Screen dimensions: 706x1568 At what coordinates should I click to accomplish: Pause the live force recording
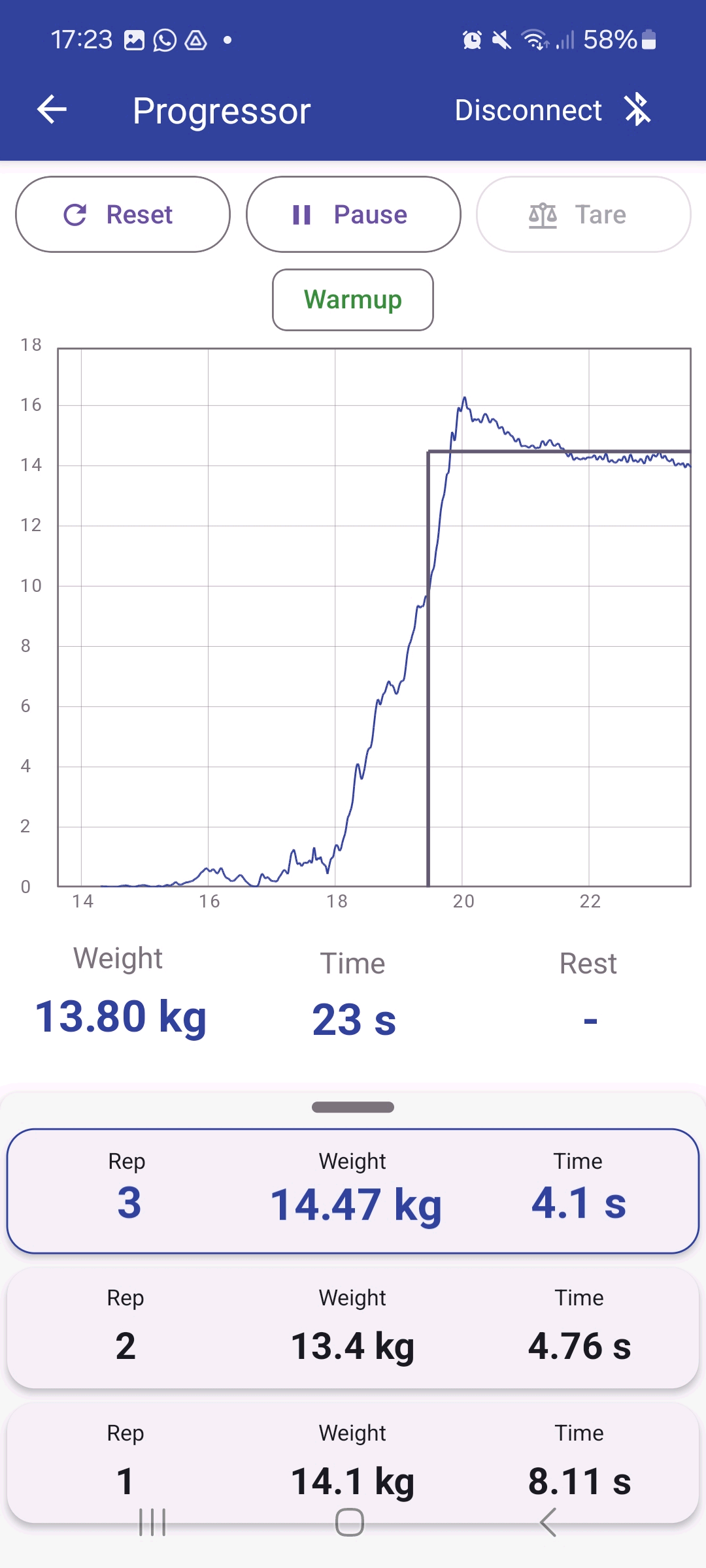[353, 214]
